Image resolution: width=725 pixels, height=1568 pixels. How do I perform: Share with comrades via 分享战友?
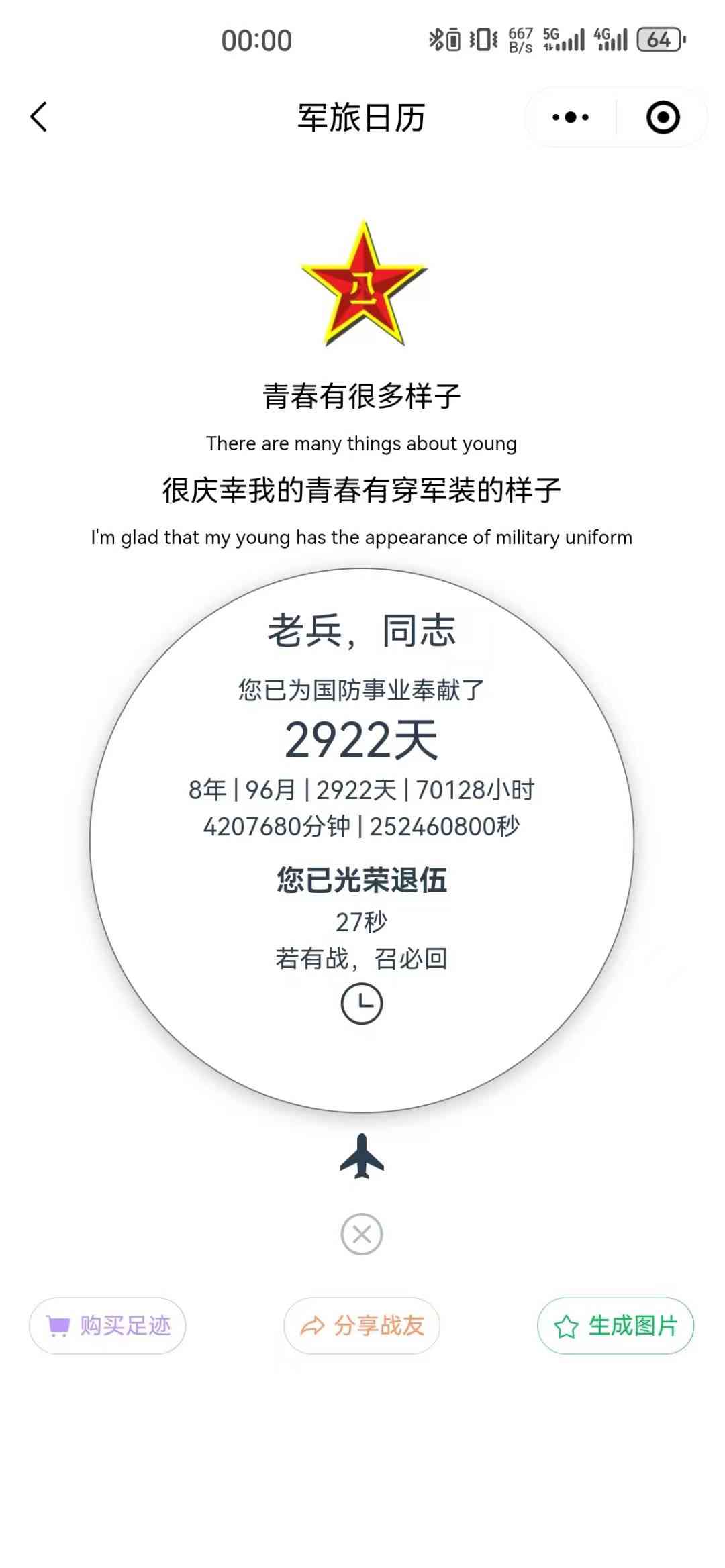tap(362, 1326)
